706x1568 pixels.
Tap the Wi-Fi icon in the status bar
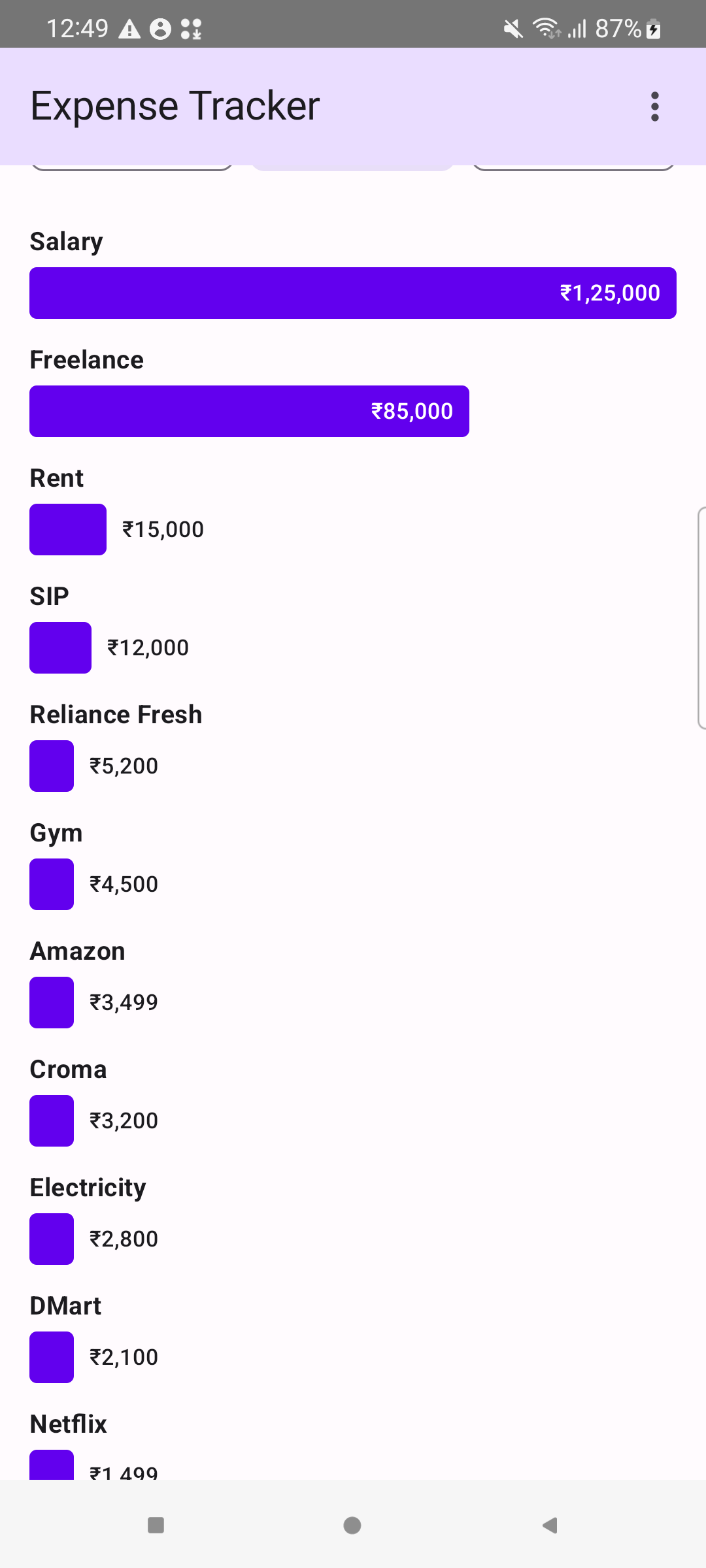click(546, 28)
